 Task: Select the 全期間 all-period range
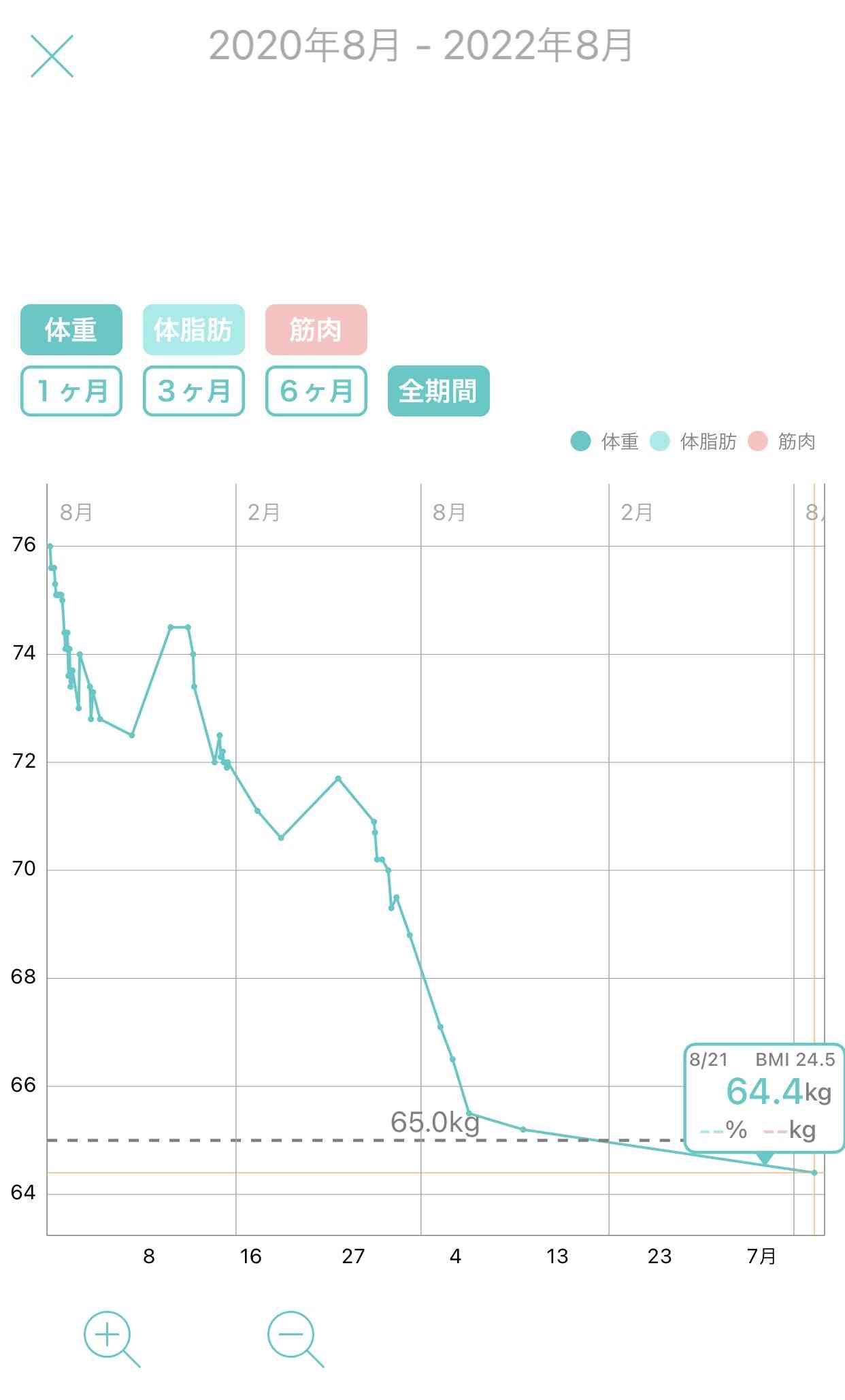pos(439,391)
